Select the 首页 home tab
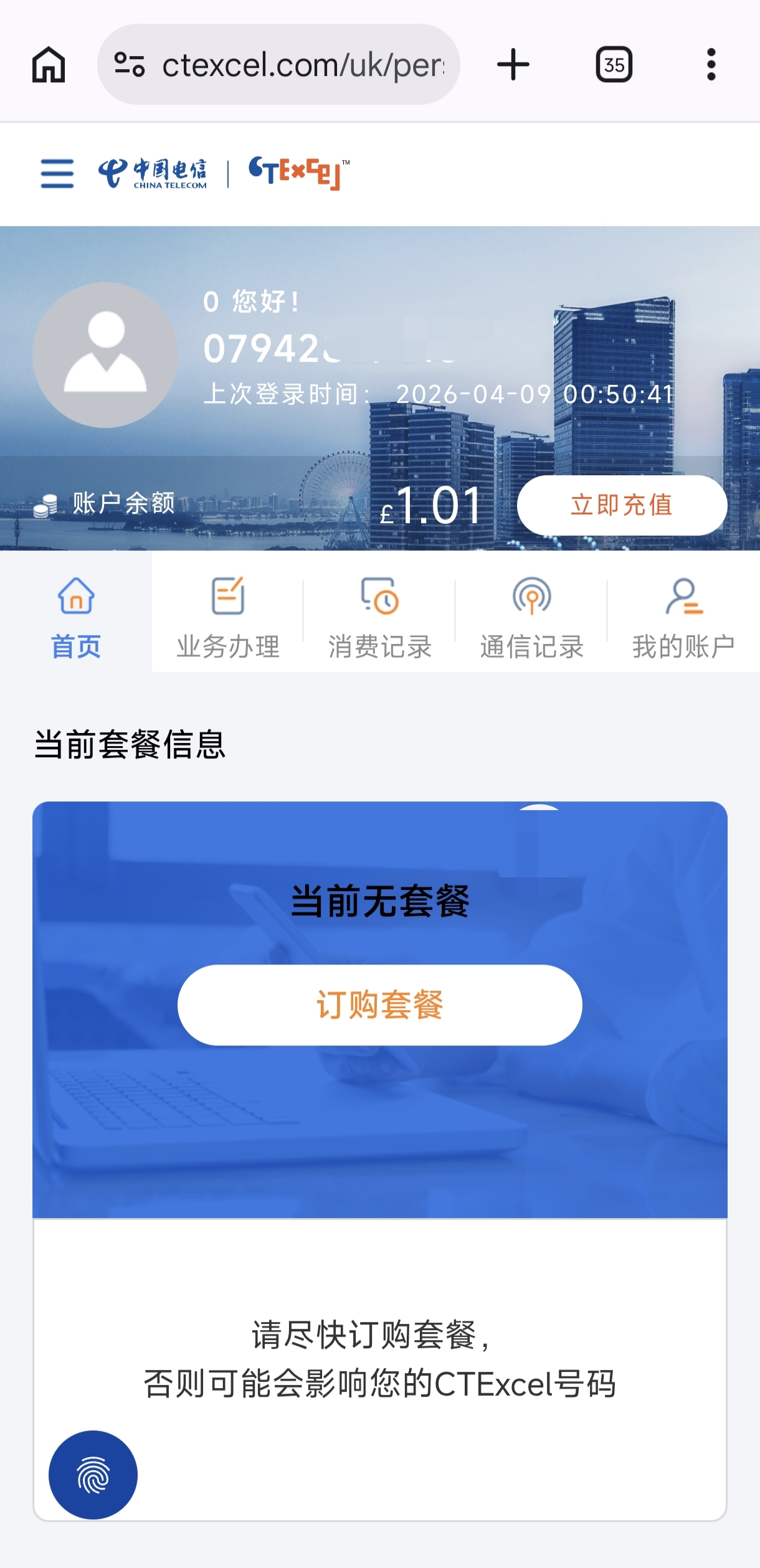This screenshot has width=760, height=1568. [x=76, y=616]
